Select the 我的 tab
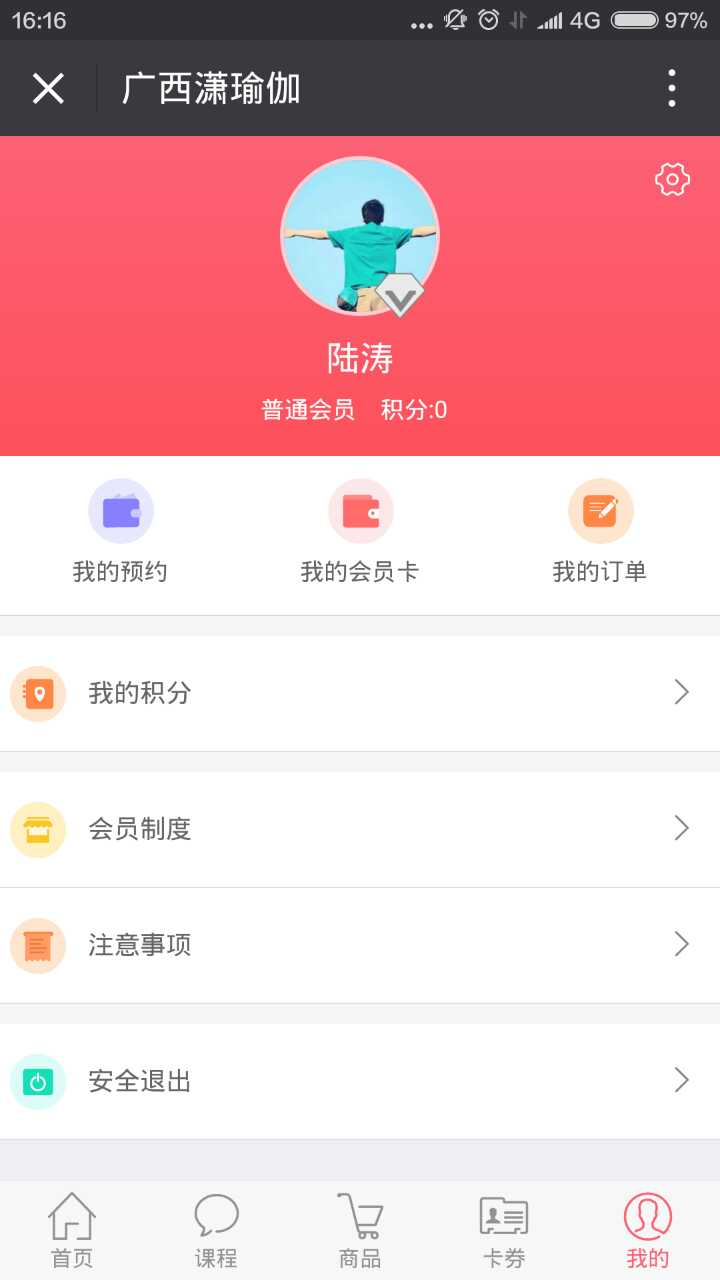Viewport: 720px width, 1280px height. [x=648, y=1230]
